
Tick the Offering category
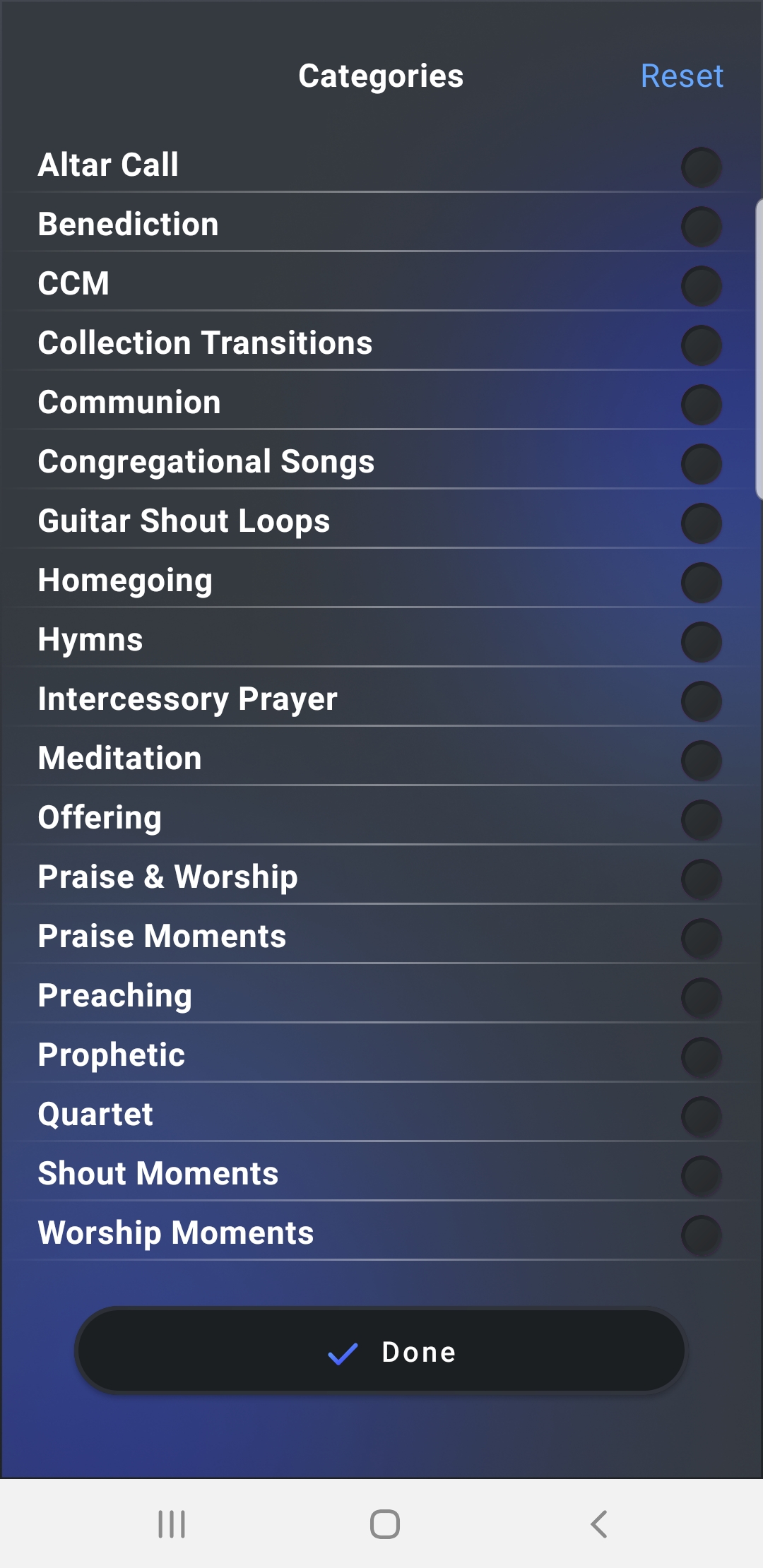click(x=381, y=818)
